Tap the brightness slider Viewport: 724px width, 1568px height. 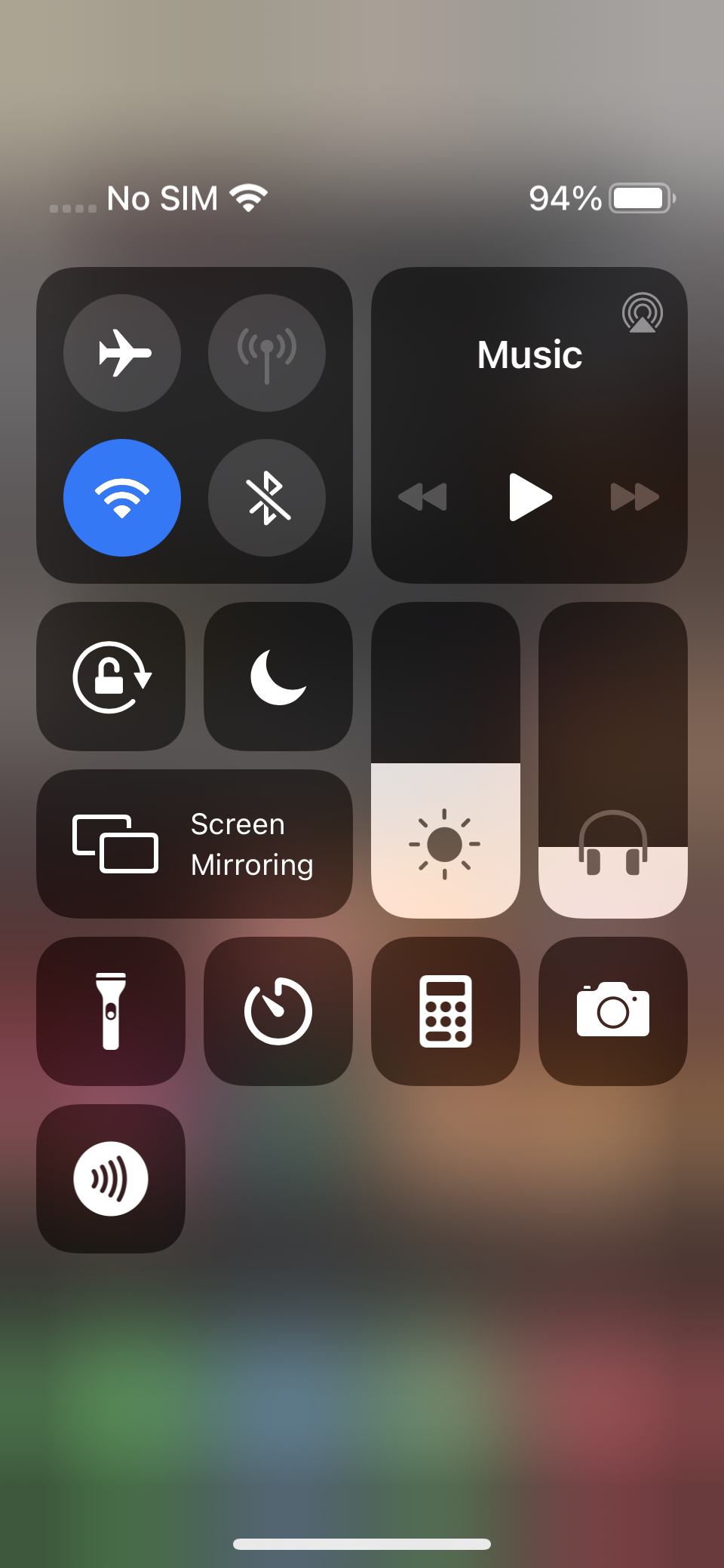click(446, 760)
